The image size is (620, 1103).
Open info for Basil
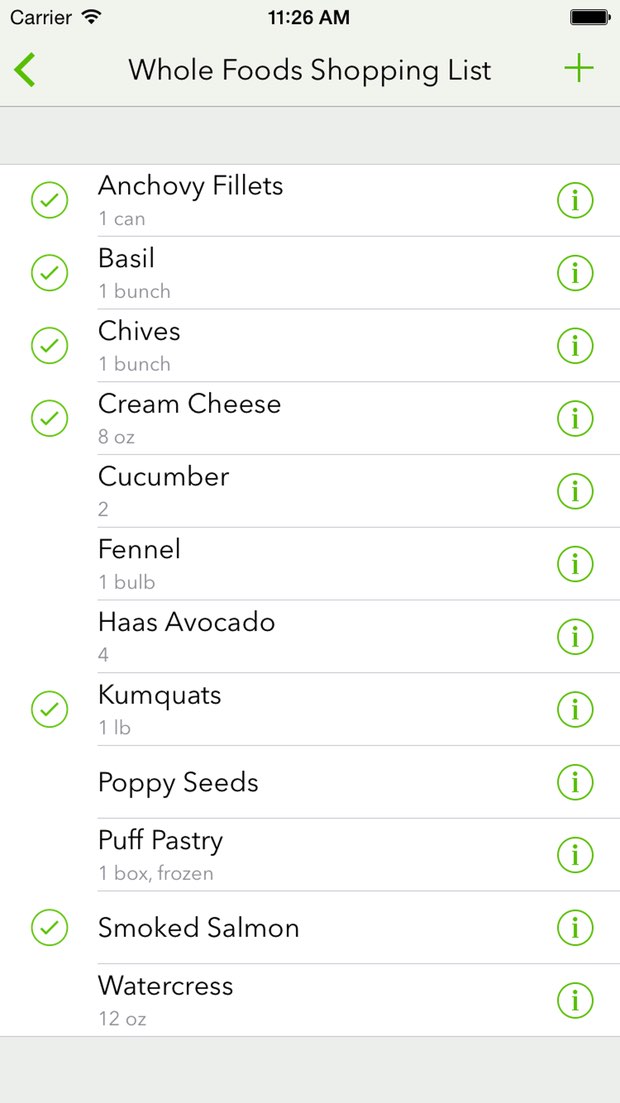click(575, 273)
